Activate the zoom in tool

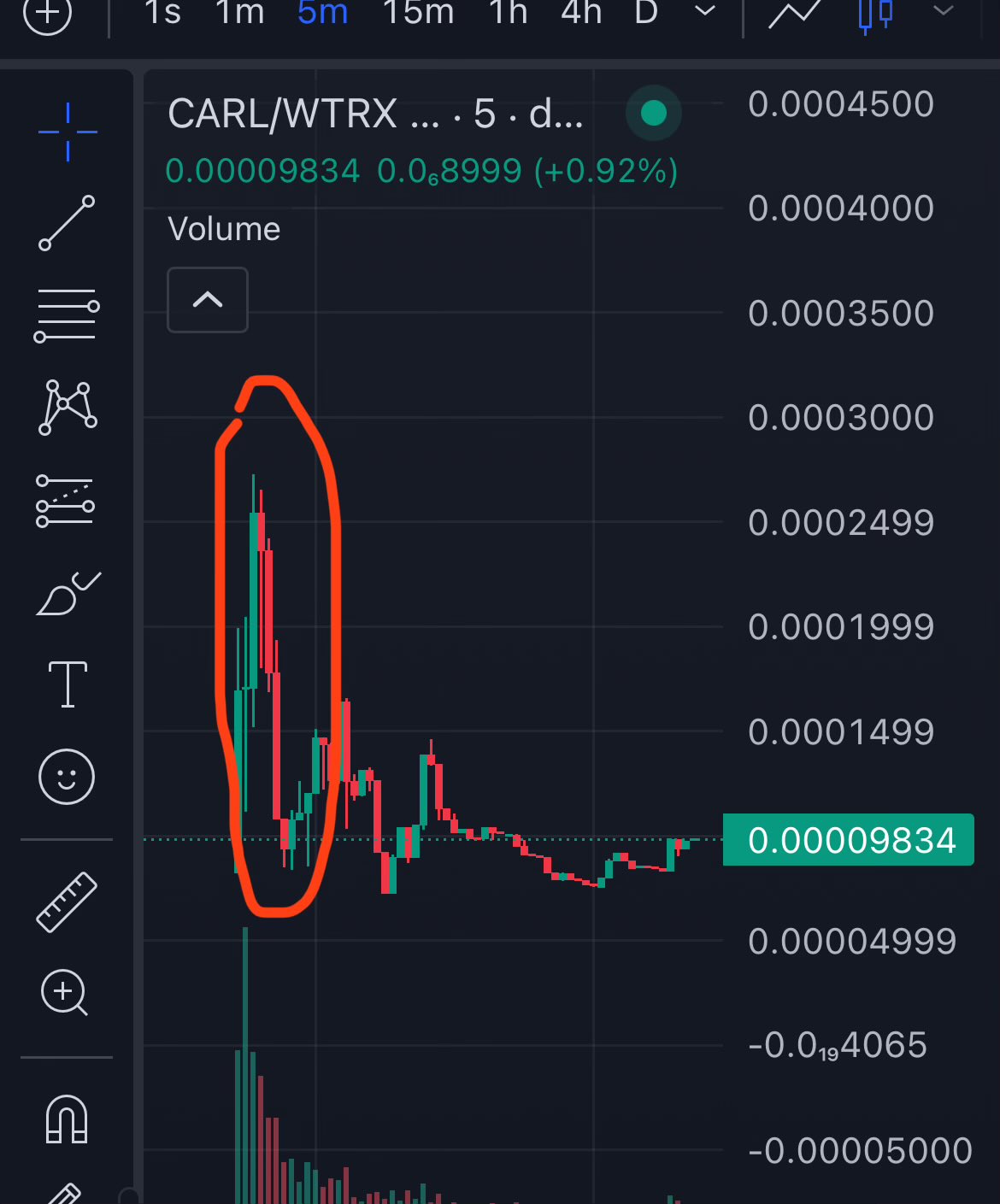pyautogui.click(x=65, y=993)
